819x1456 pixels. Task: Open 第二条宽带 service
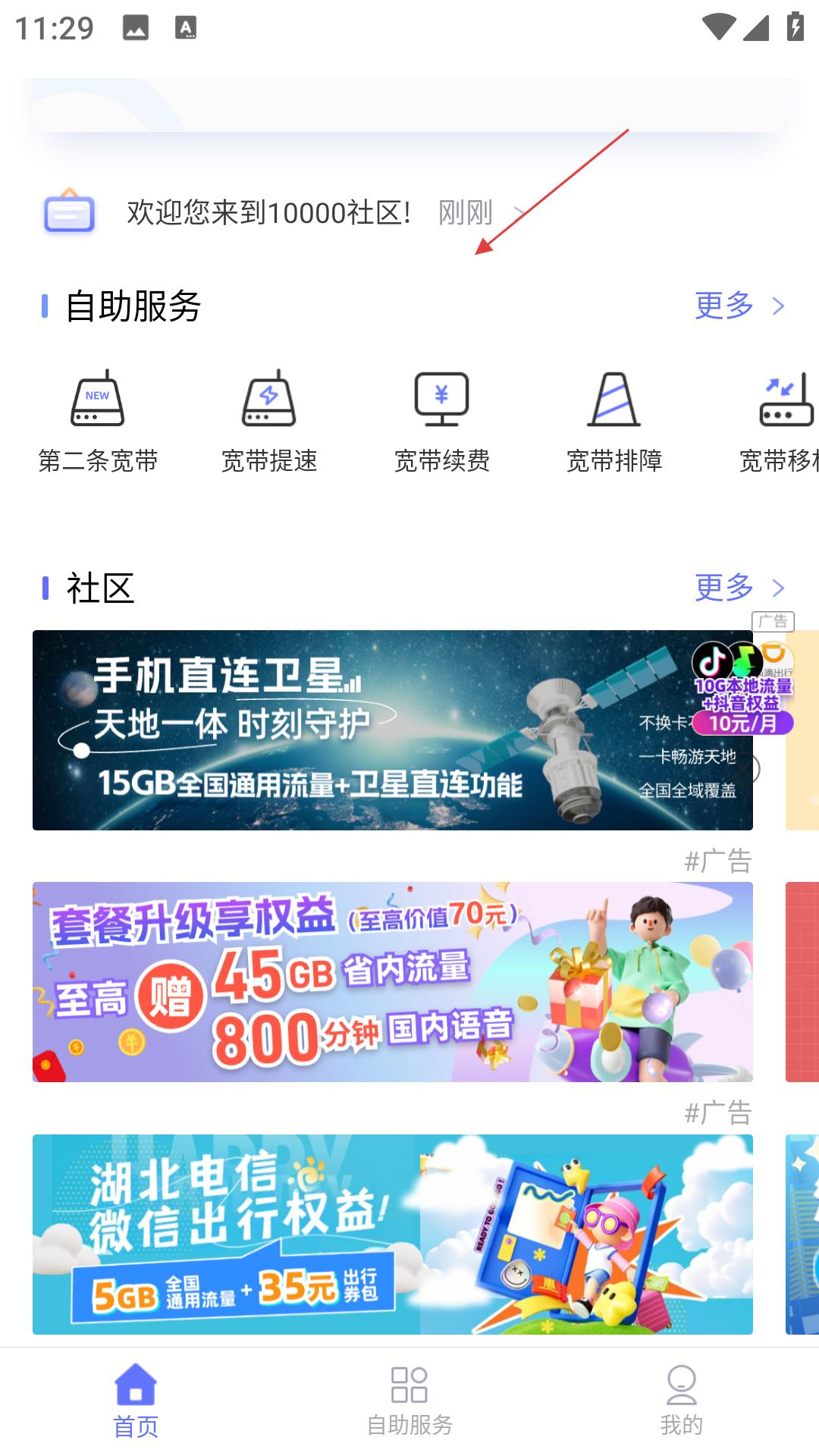[x=98, y=421]
